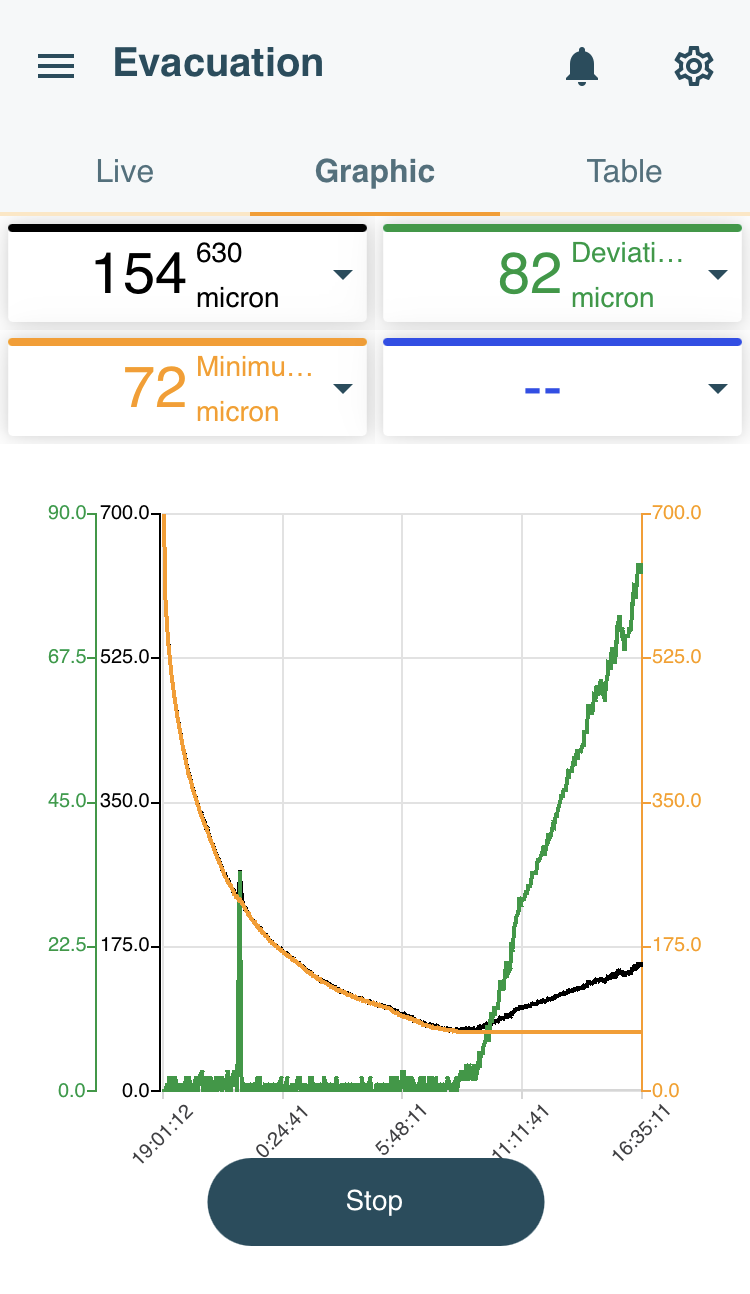The height and width of the screenshot is (1294, 750).
Task: Expand the orange Minimum dropdown
Action: pyautogui.click(x=343, y=389)
